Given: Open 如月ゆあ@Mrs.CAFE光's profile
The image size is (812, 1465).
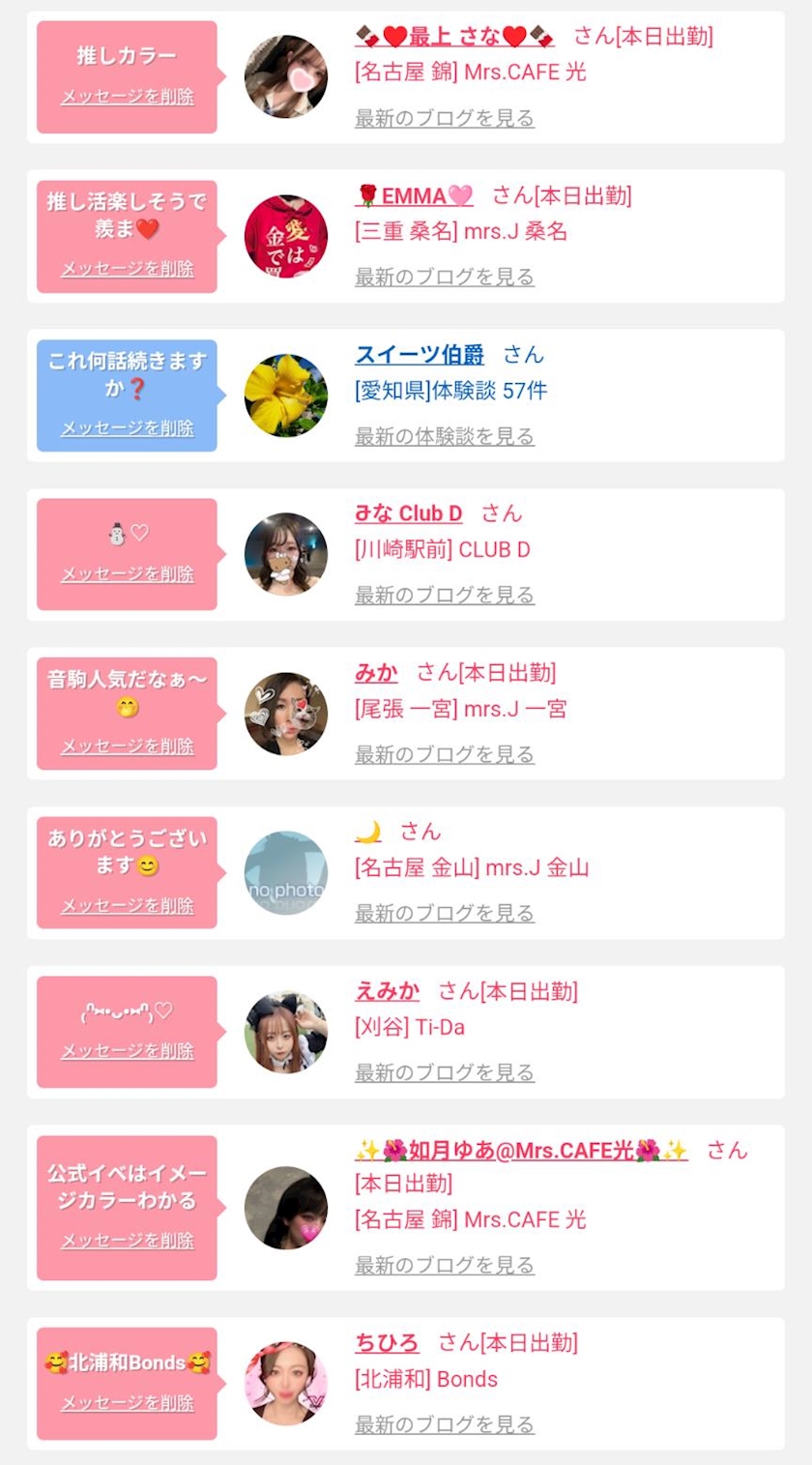Looking at the screenshot, I should (521, 1151).
